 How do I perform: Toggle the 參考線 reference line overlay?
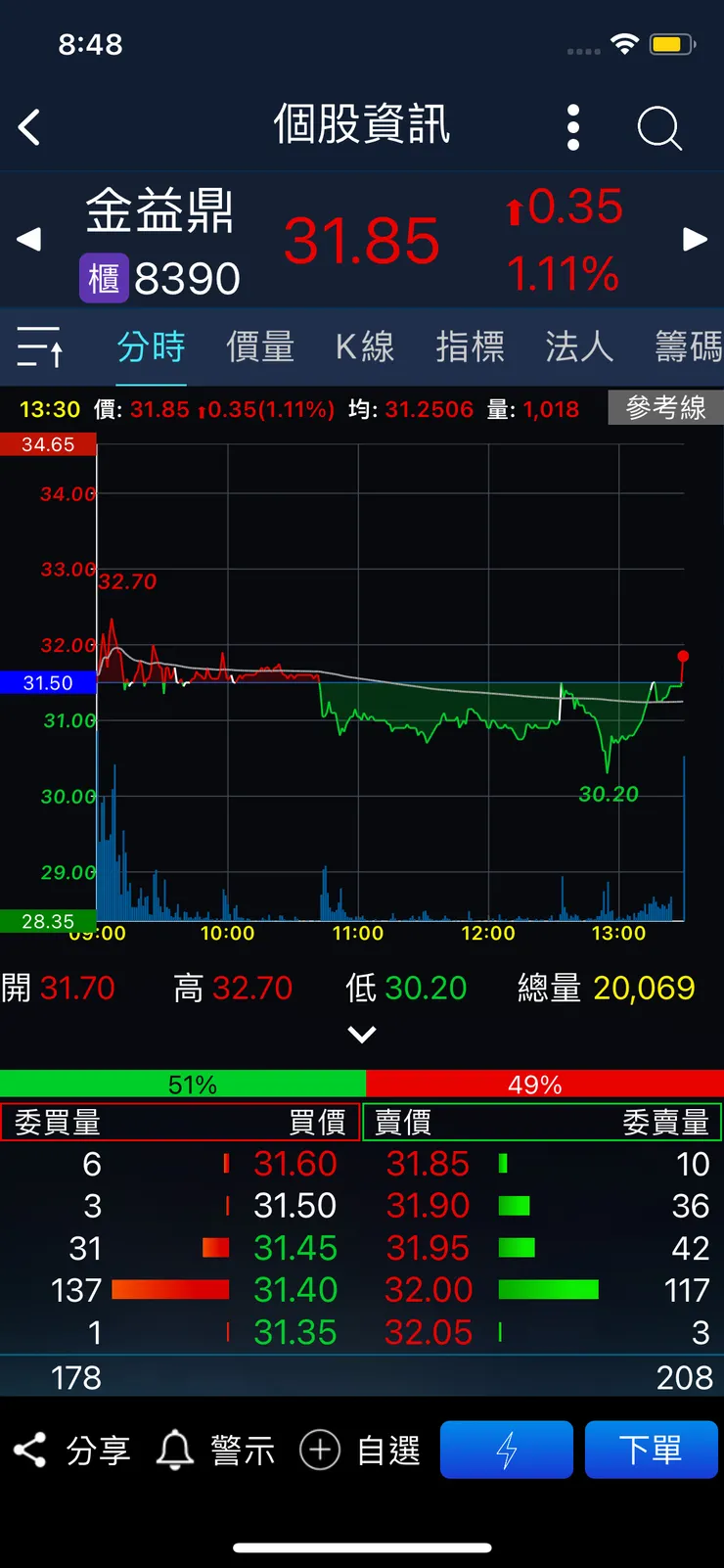pyautogui.click(x=666, y=408)
